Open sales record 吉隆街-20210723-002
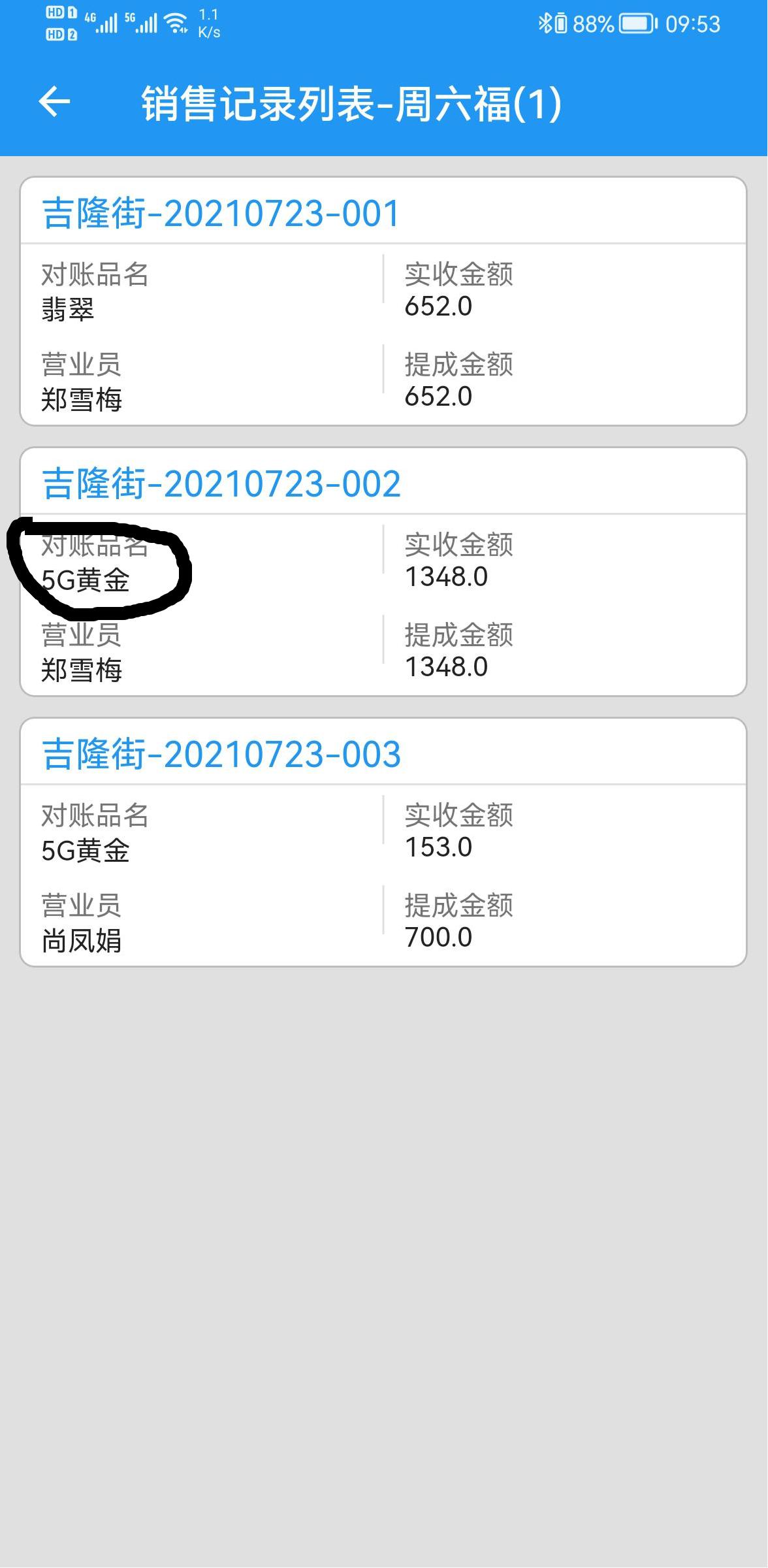Image resolution: width=768 pixels, height=1568 pixels. pos(383,572)
